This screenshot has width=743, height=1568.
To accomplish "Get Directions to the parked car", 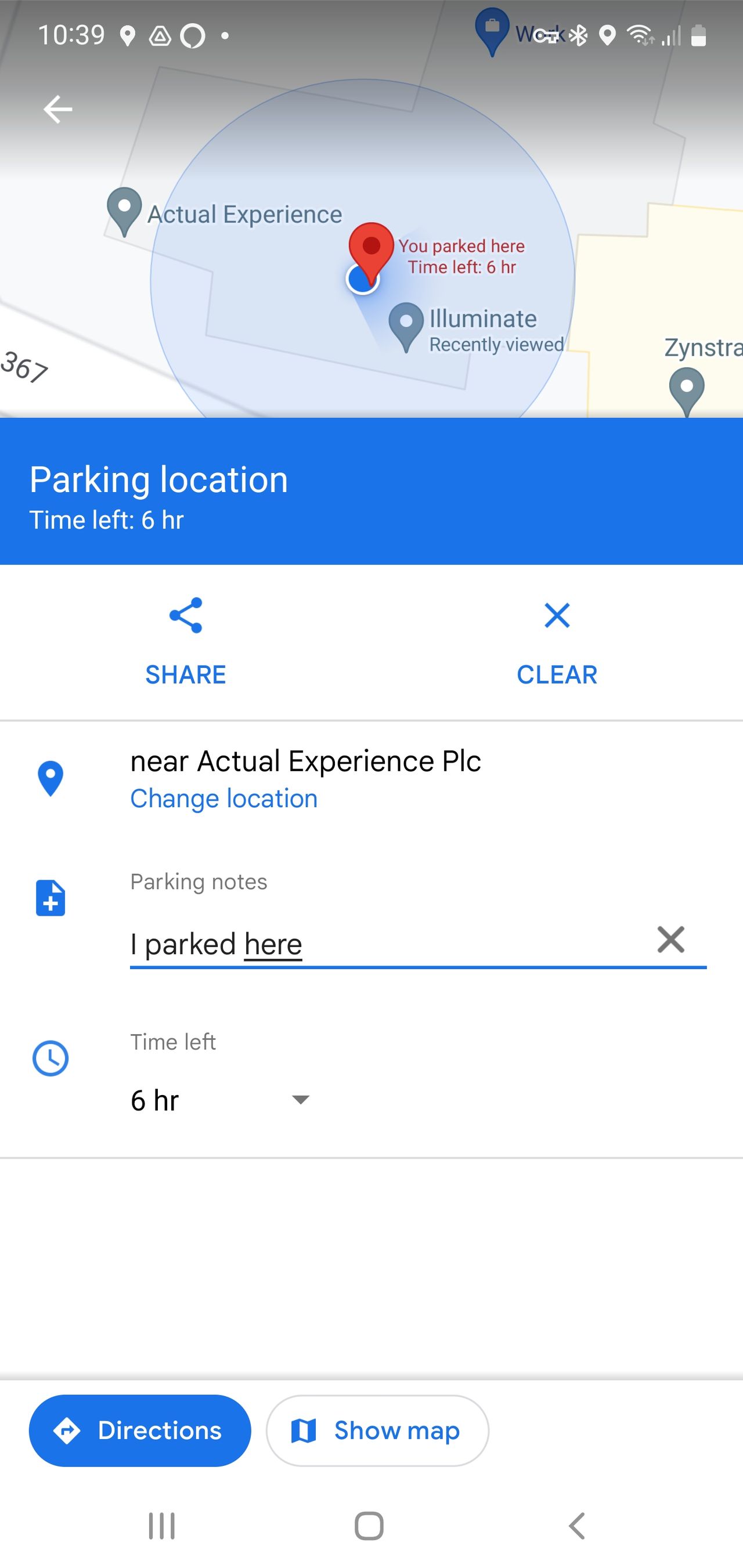I will pos(140,1430).
